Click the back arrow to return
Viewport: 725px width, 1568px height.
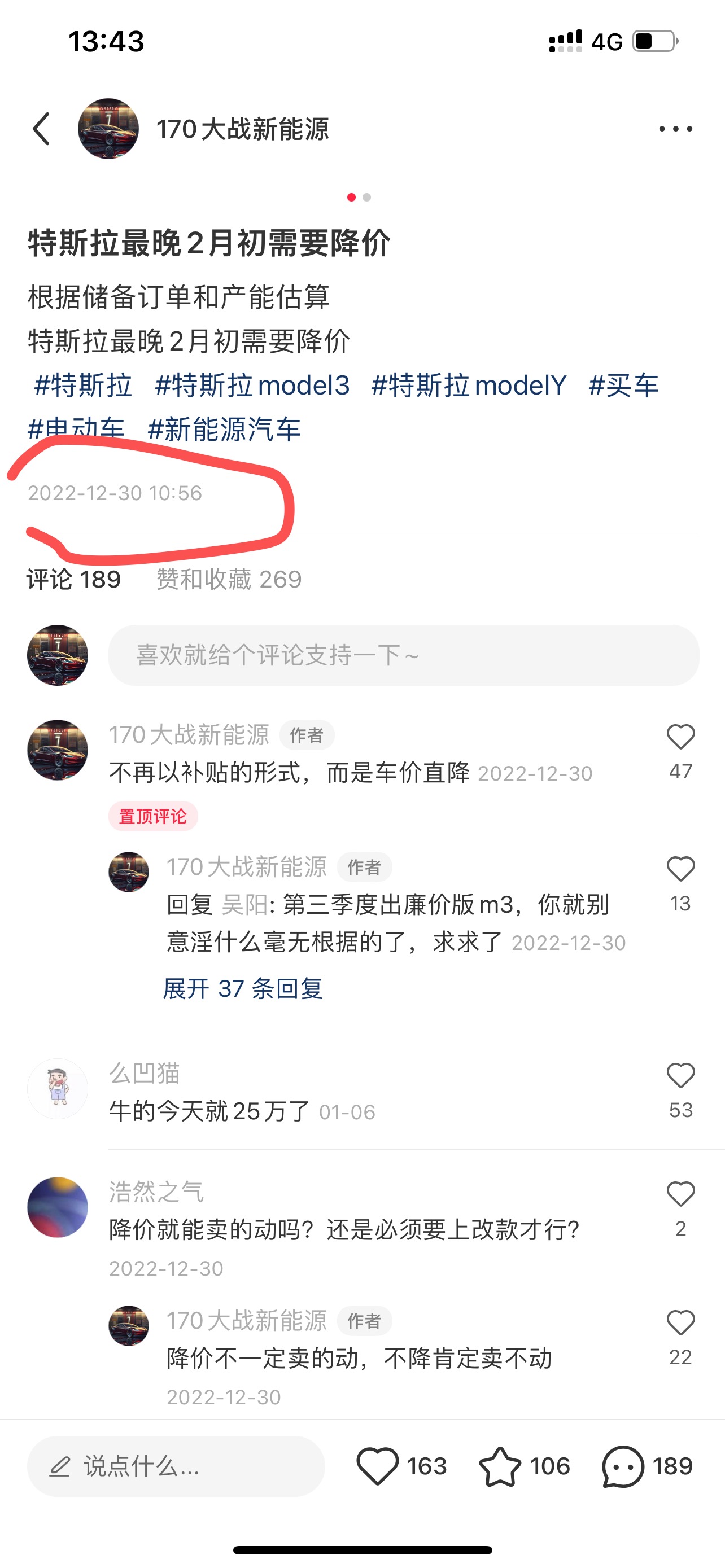pos(40,129)
